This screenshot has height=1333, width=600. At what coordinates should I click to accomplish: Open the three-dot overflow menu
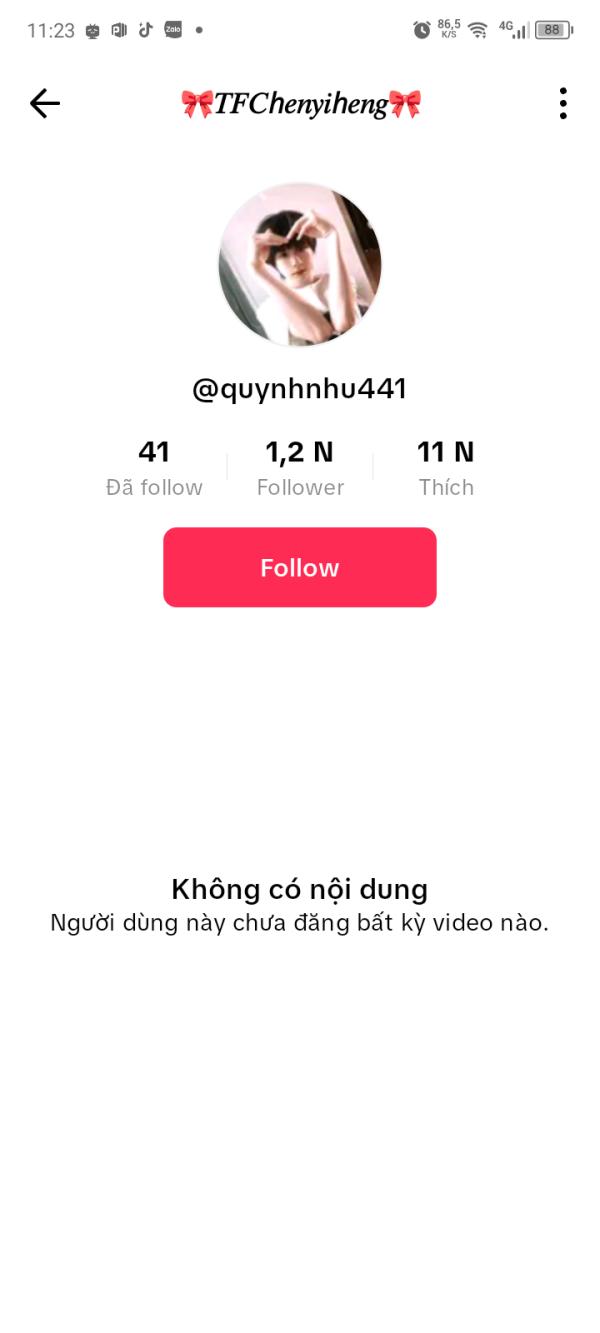pos(563,103)
